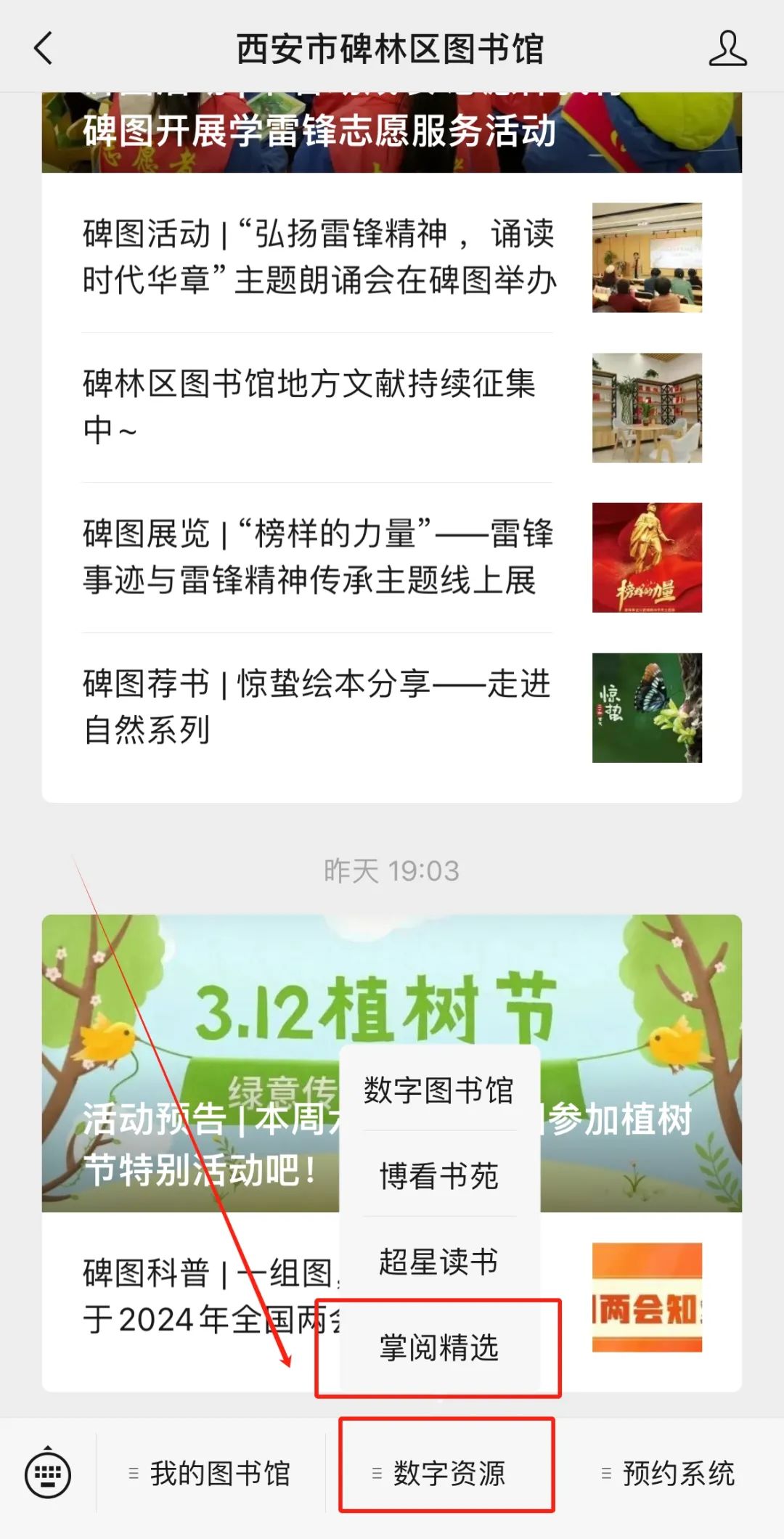The width and height of the screenshot is (784, 1539).
Task: Open 超星读书 from the popup menu
Action: [439, 1262]
